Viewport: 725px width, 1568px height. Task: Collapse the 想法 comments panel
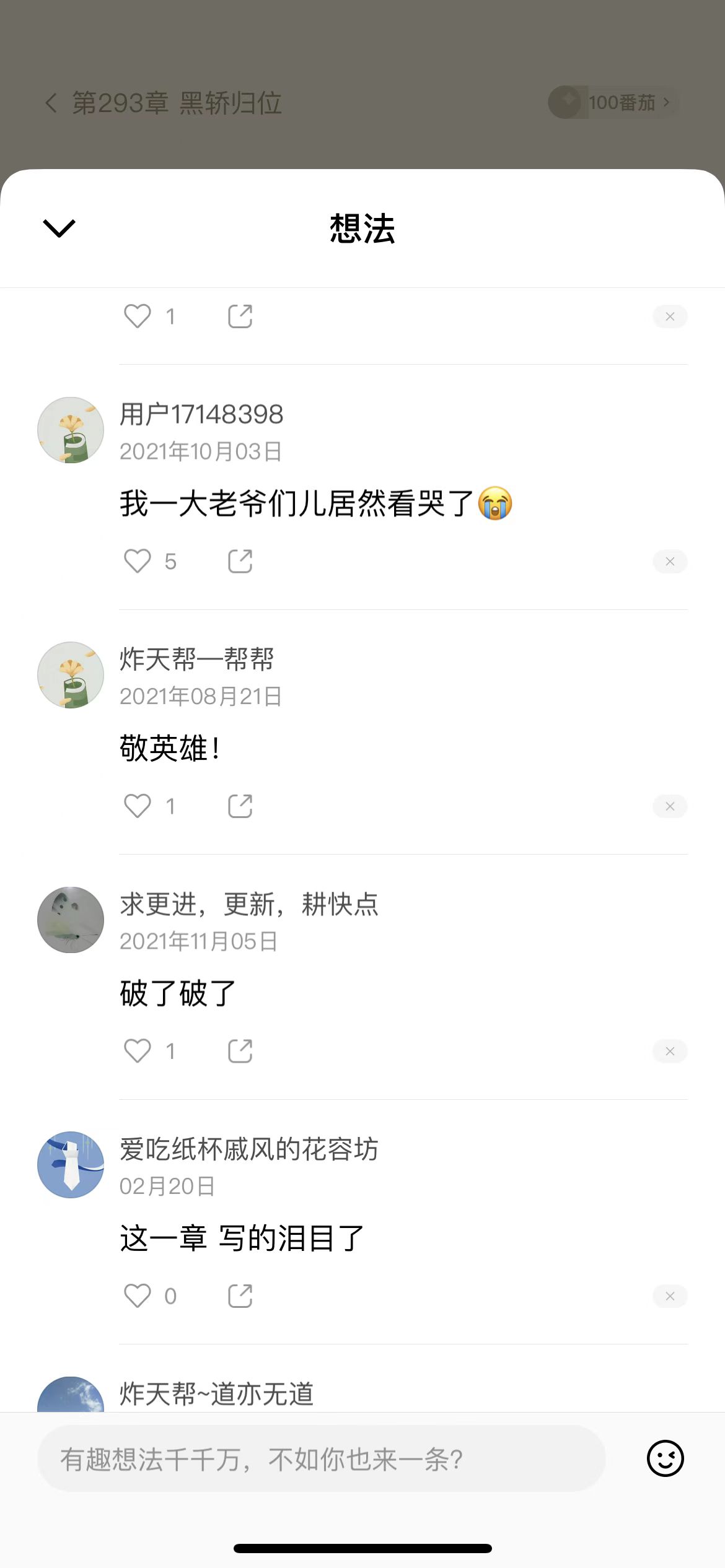click(x=59, y=228)
